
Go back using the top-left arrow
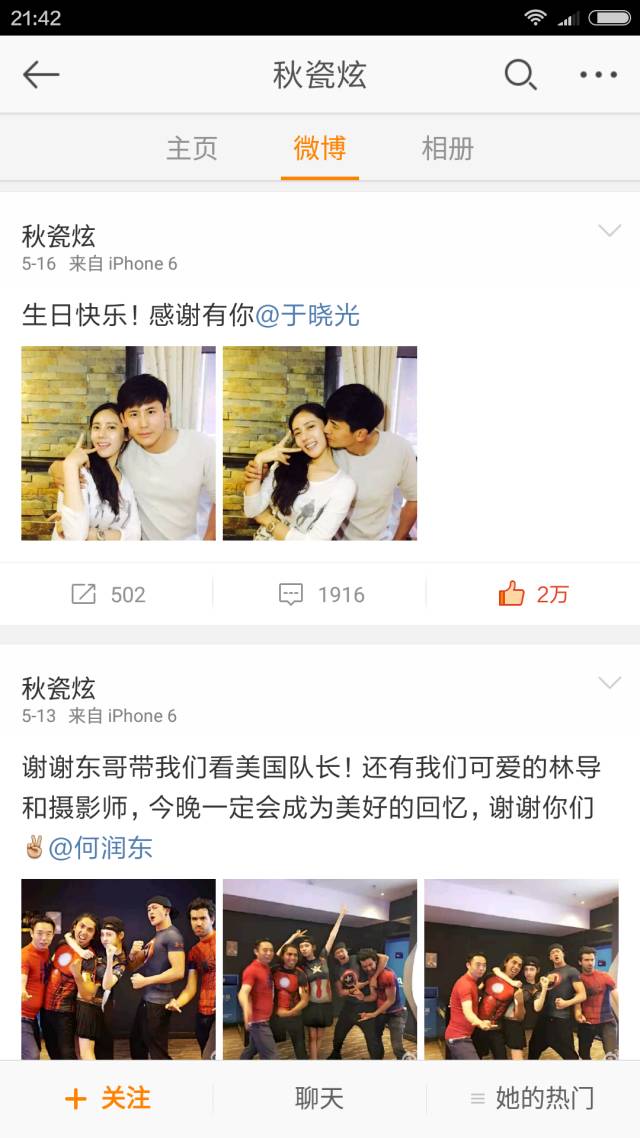point(41,75)
